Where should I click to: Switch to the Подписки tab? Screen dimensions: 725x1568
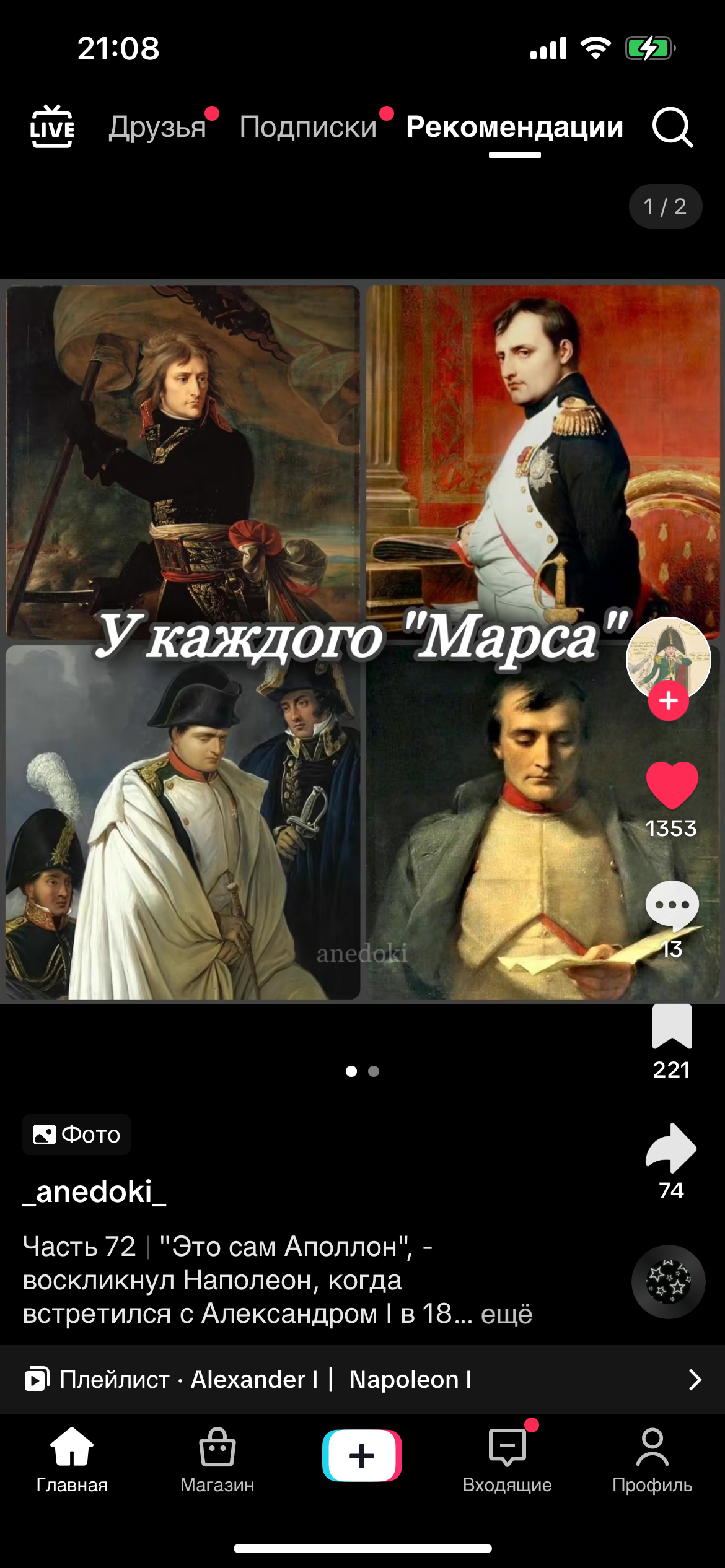click(x=308, y=127)
